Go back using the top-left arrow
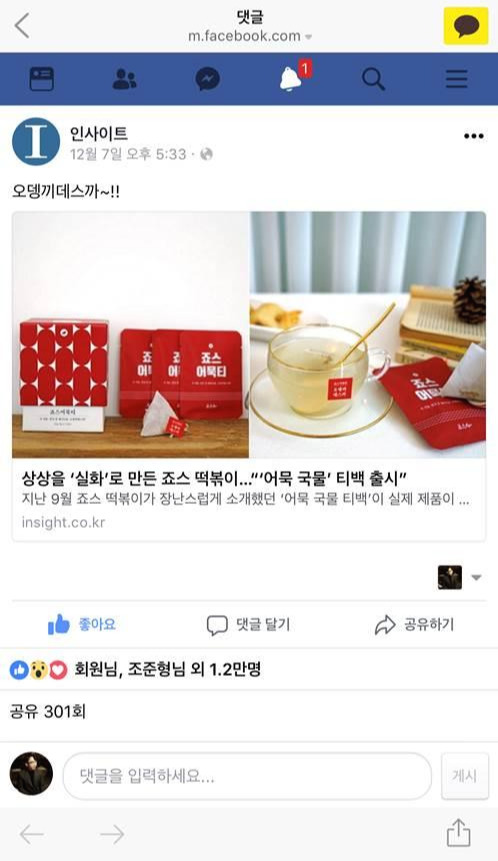 point(22,26)
